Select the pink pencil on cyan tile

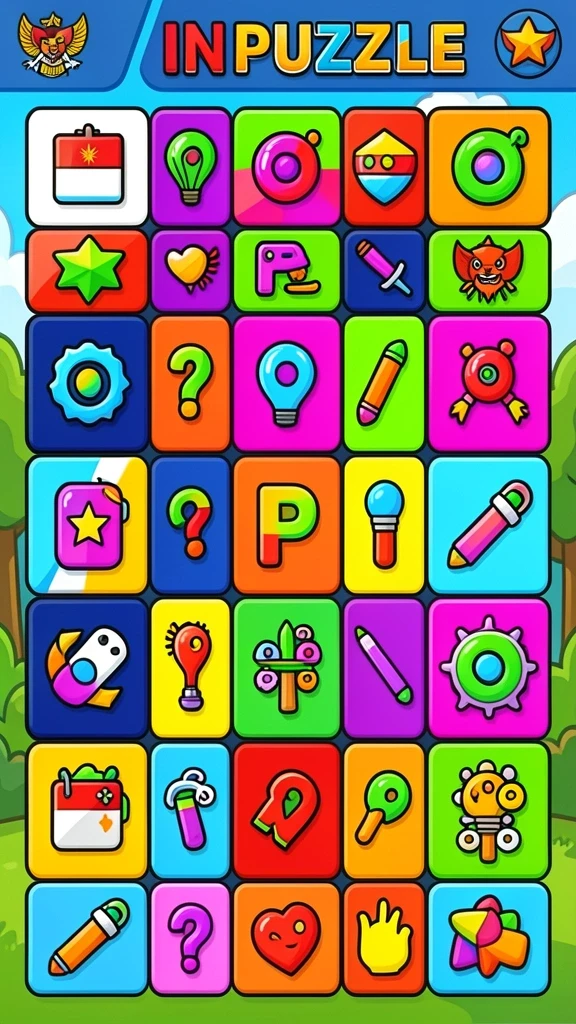[x=488, y=525]
